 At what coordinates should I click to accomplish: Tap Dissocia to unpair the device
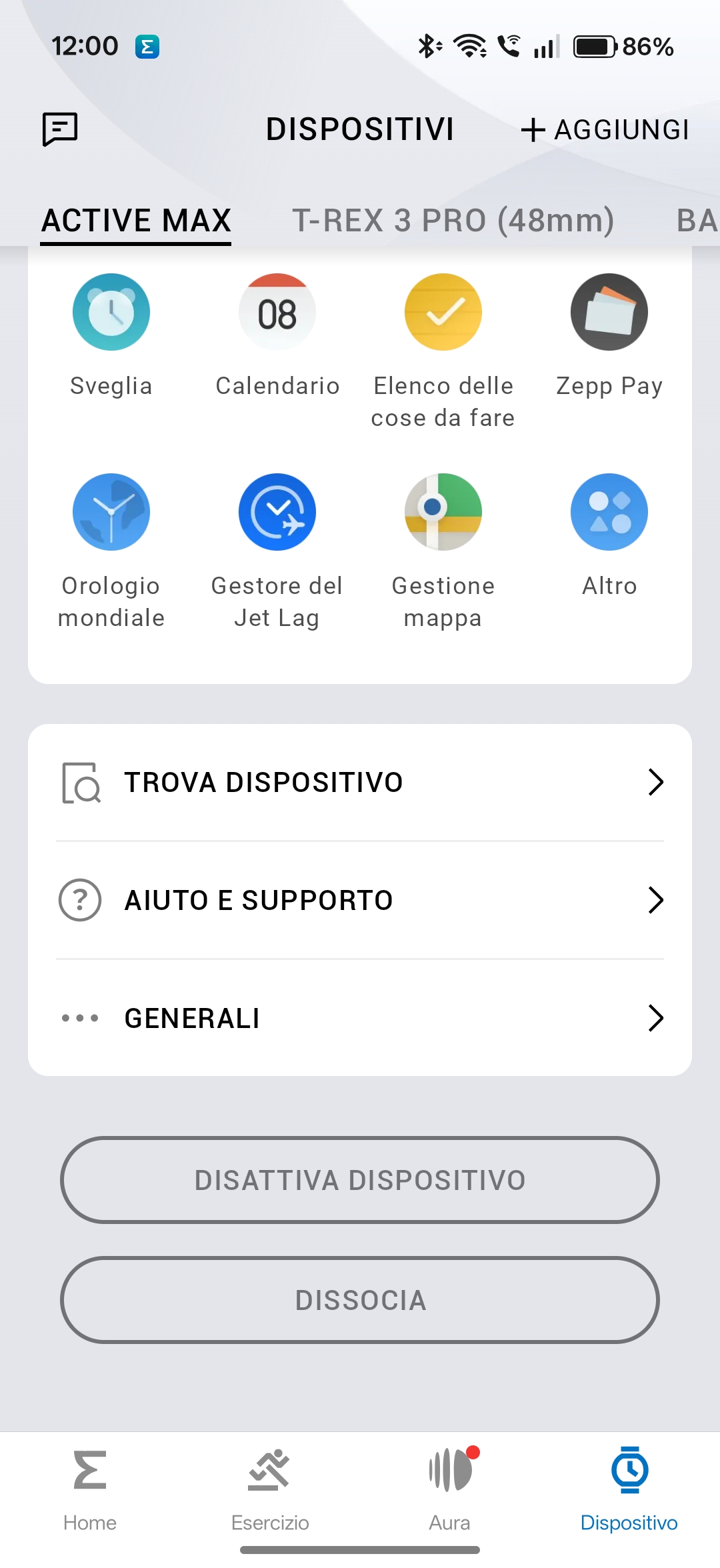(360, 1300)
